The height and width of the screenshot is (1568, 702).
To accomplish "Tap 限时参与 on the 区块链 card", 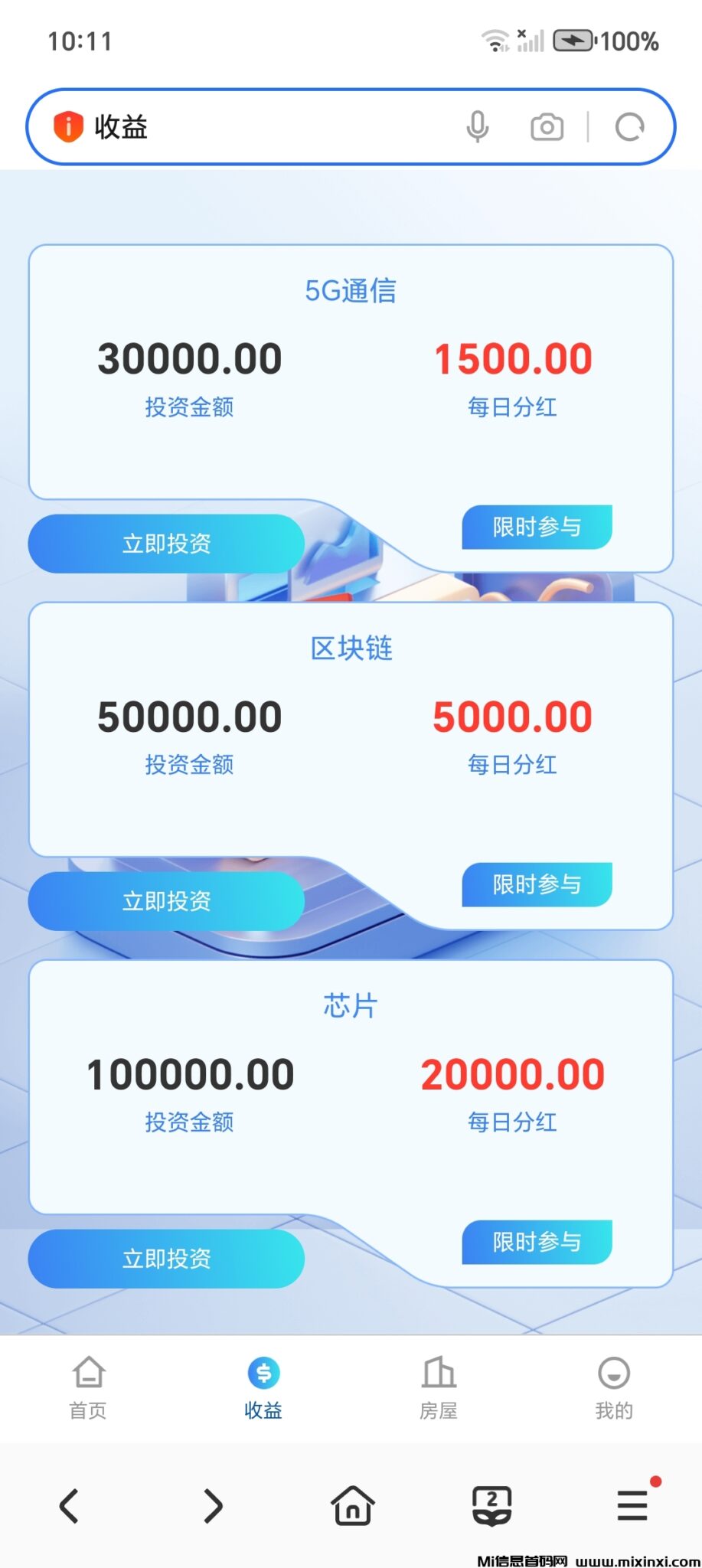I will 537,884.
